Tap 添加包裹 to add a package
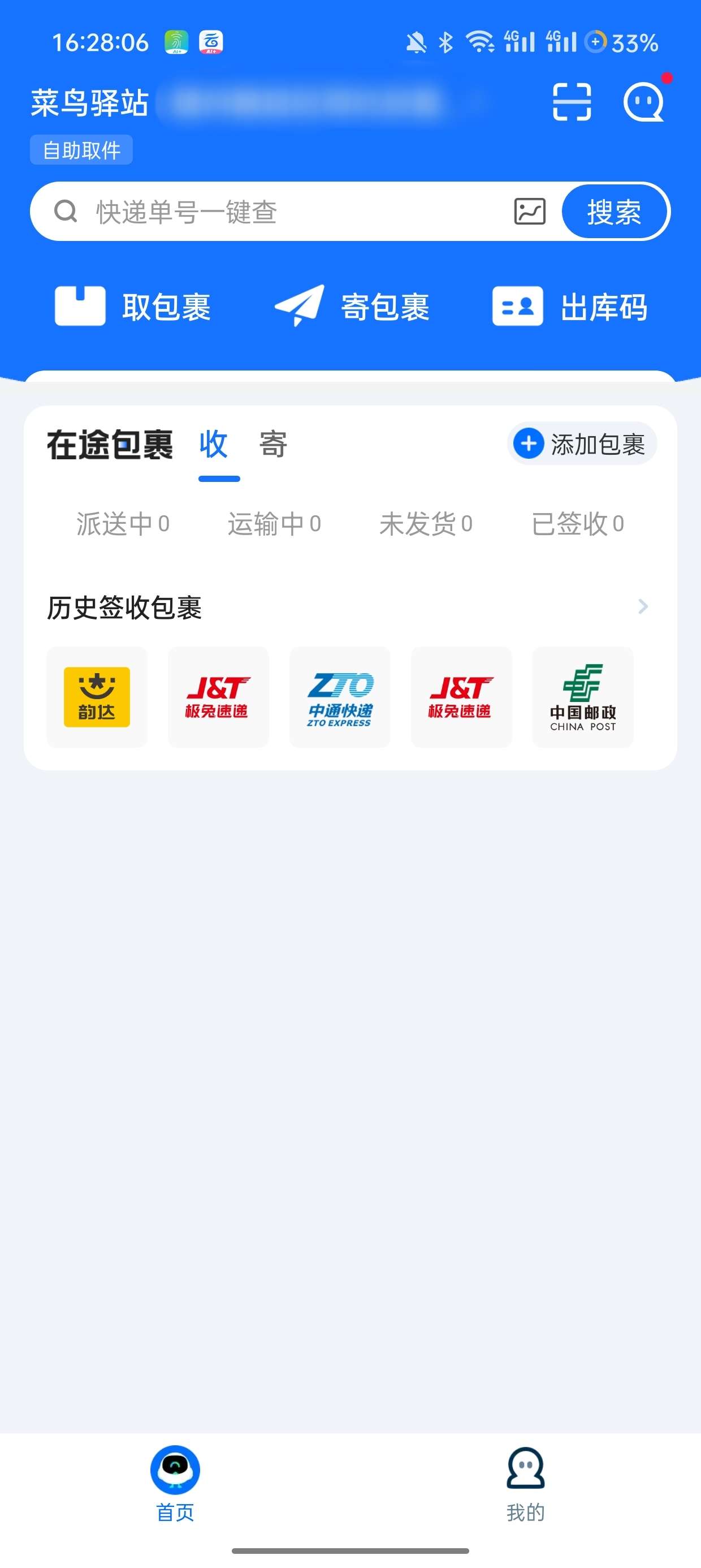Image resolution: width=701 pixels, height=1568 pixels. (581, 443)
